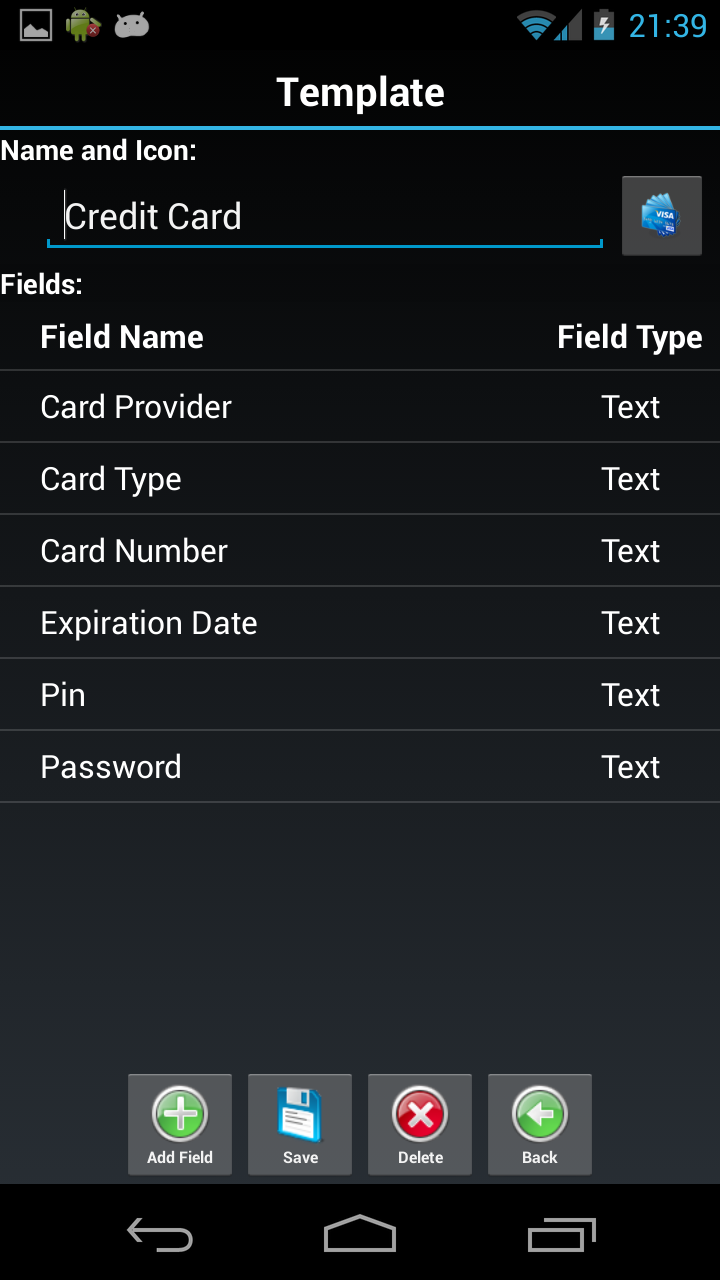Tap the battery charging icon

point(604,24)
